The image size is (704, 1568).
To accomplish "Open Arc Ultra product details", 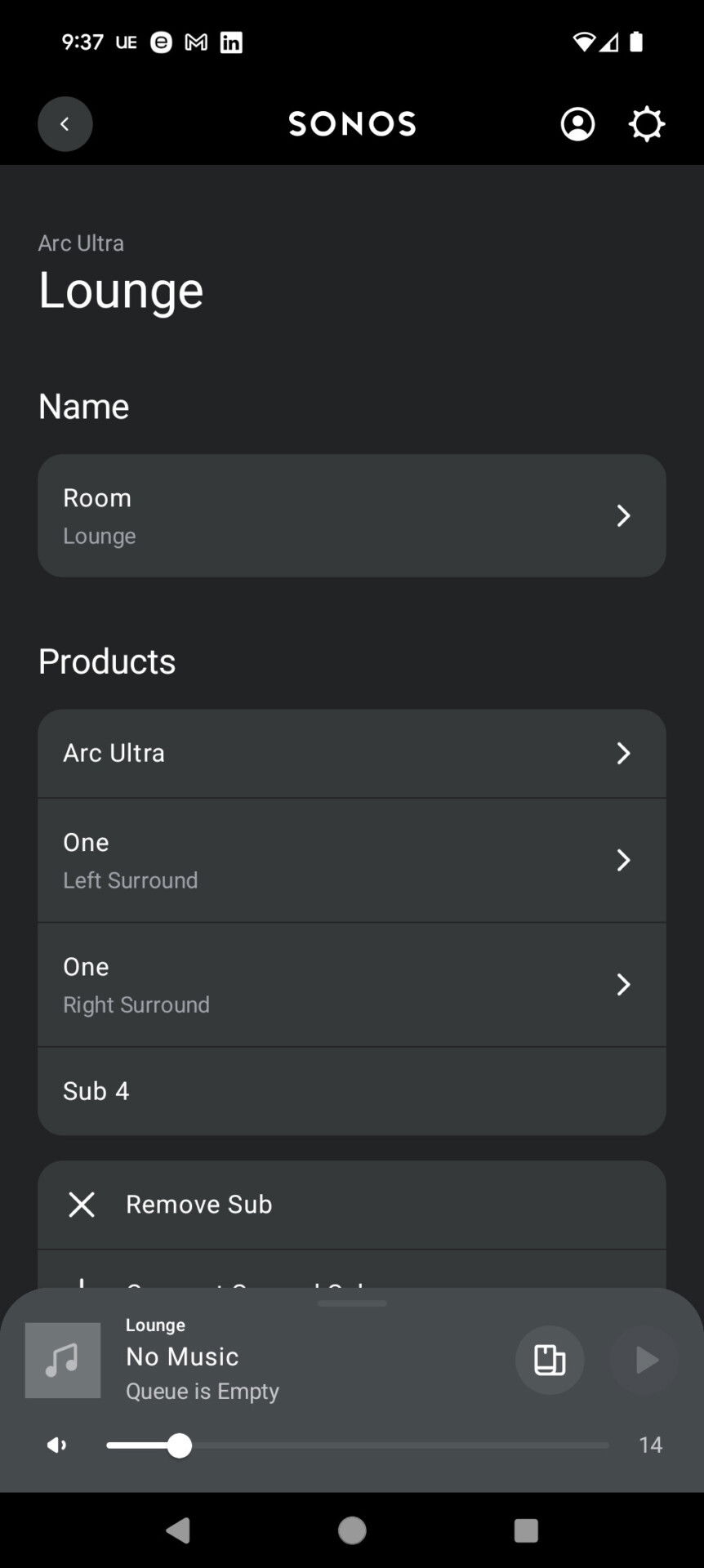I will click(352, 753).
